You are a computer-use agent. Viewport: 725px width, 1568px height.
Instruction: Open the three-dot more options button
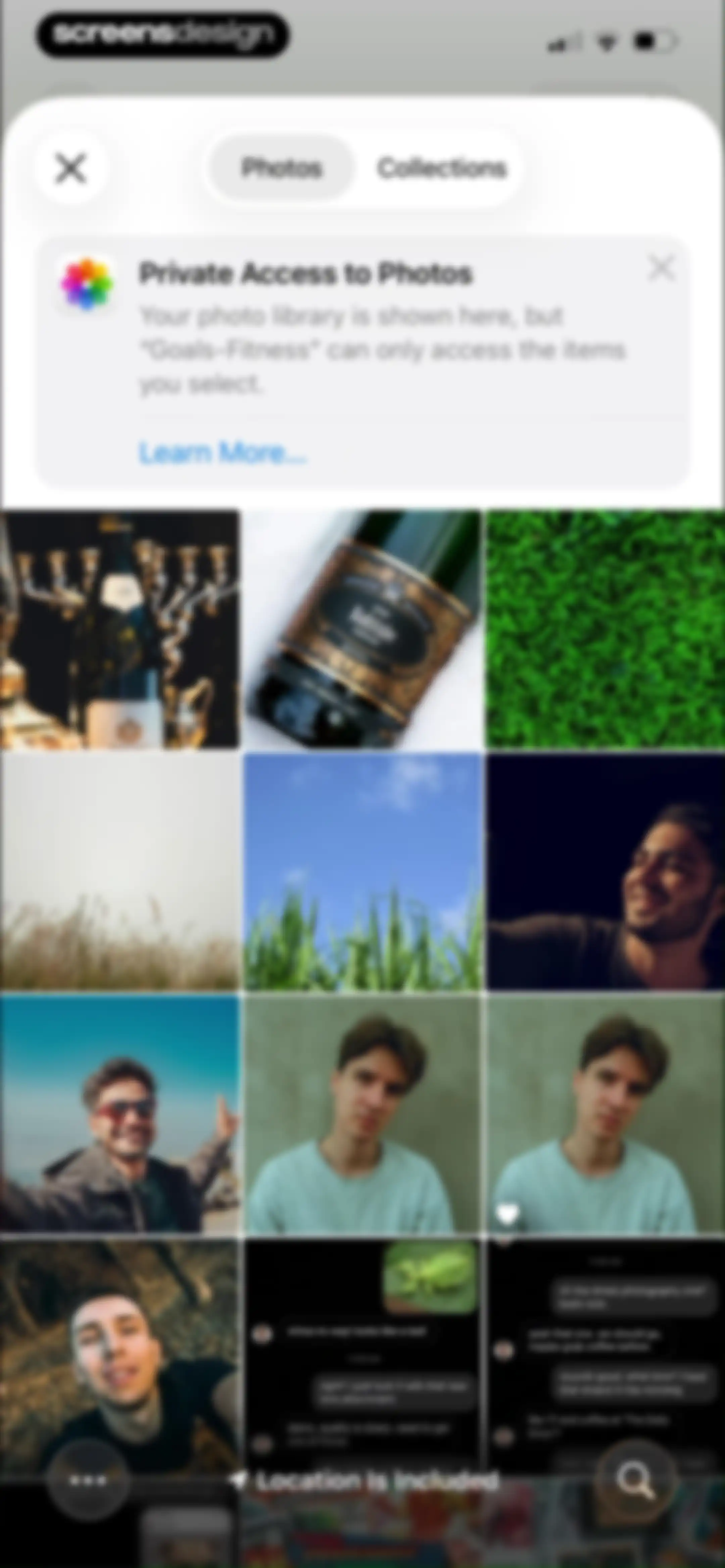[x=88, y=1481]
